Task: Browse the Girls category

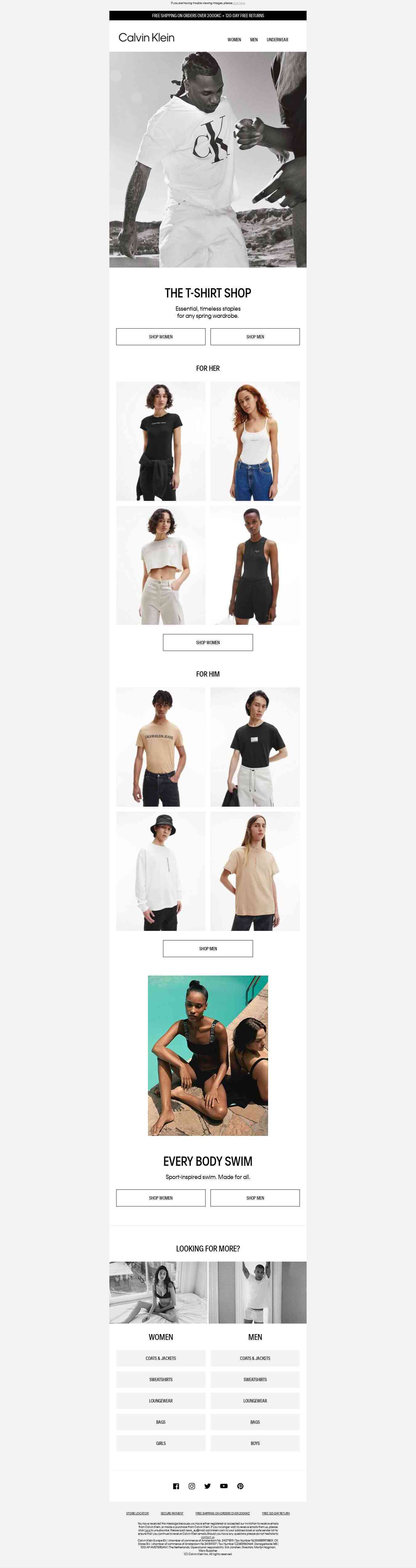Action: (x=161, y=1443)
